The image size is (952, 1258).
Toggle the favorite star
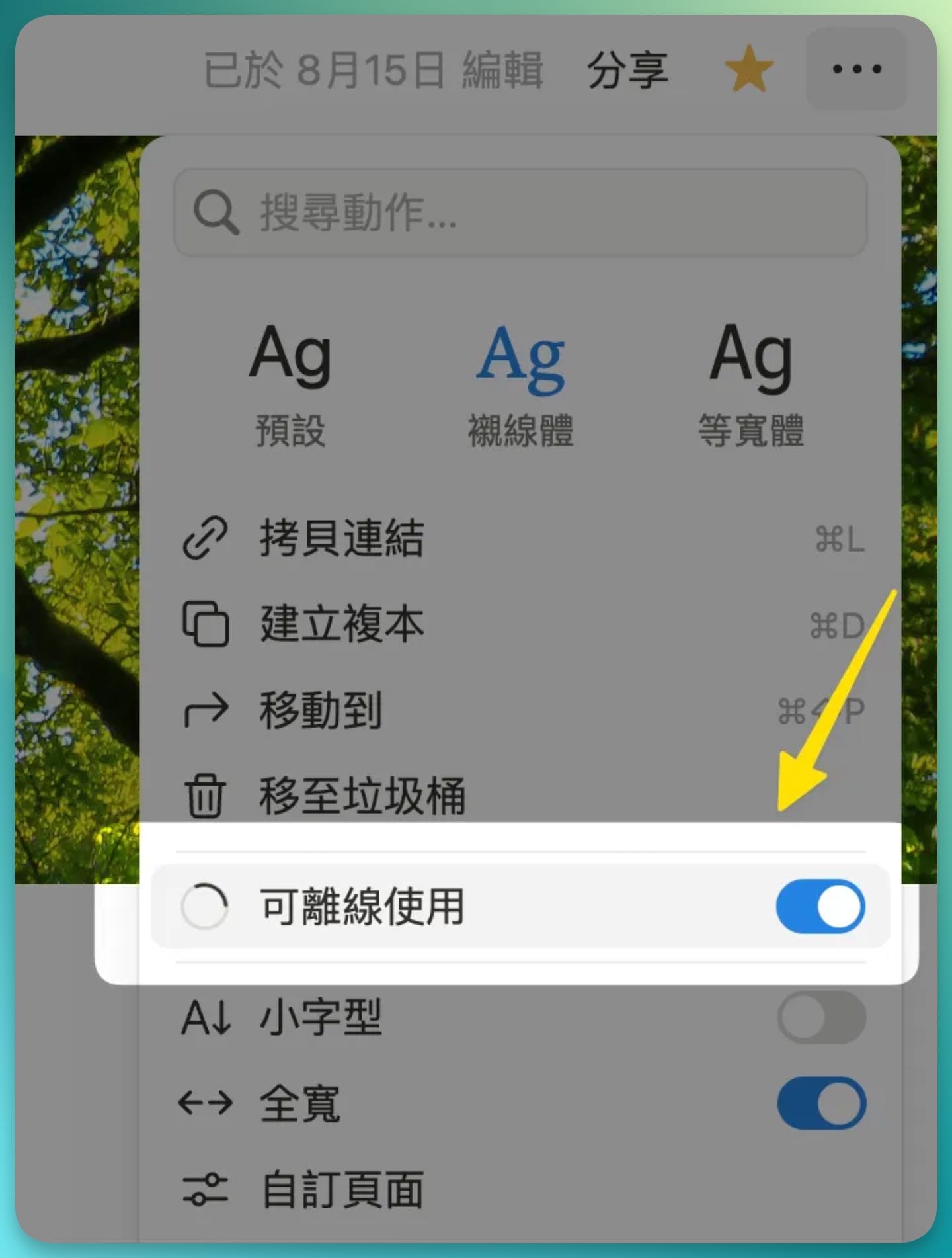tap(748, 69)
